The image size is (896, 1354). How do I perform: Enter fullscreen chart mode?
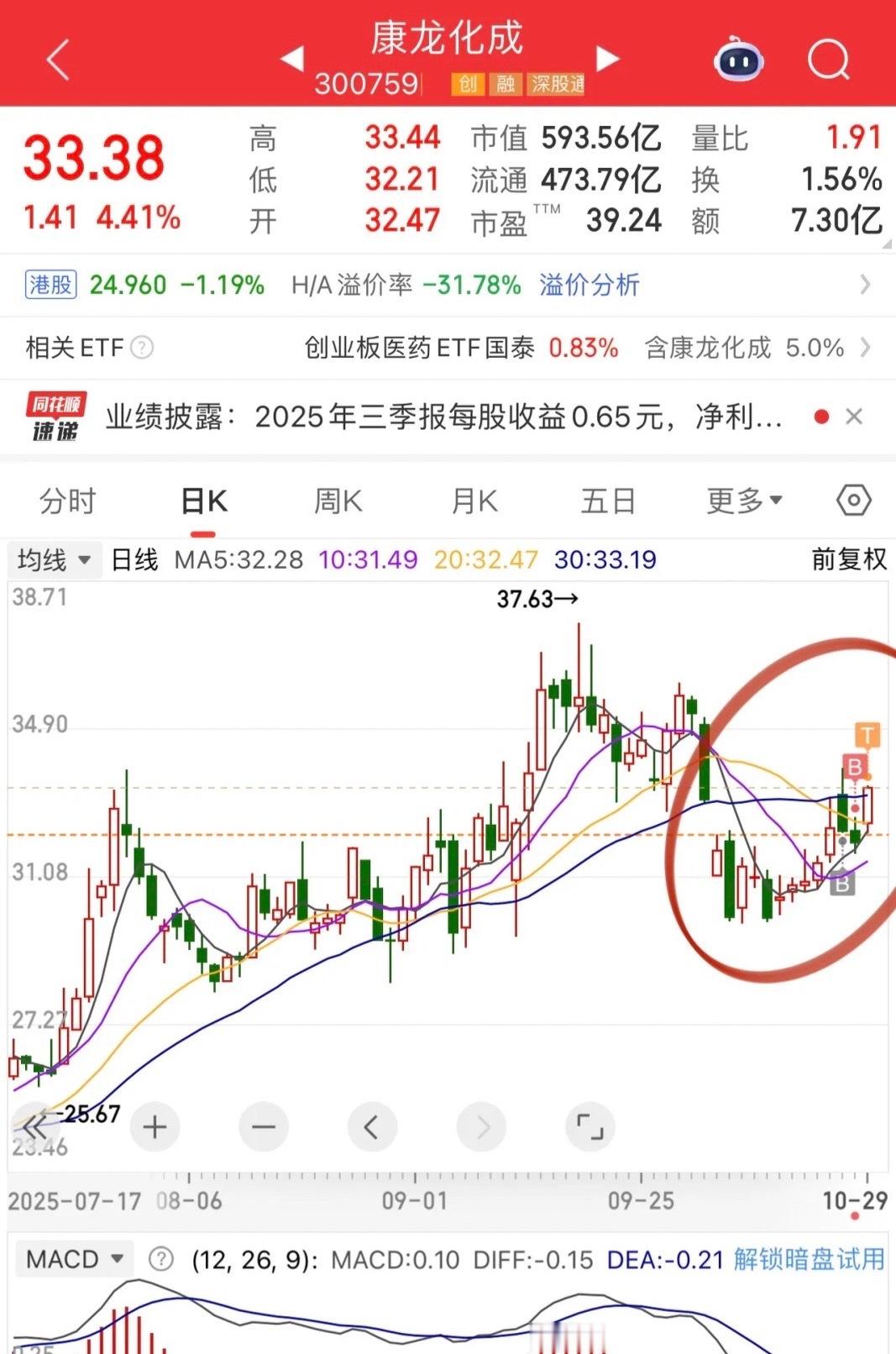(x=590, y=1126)
